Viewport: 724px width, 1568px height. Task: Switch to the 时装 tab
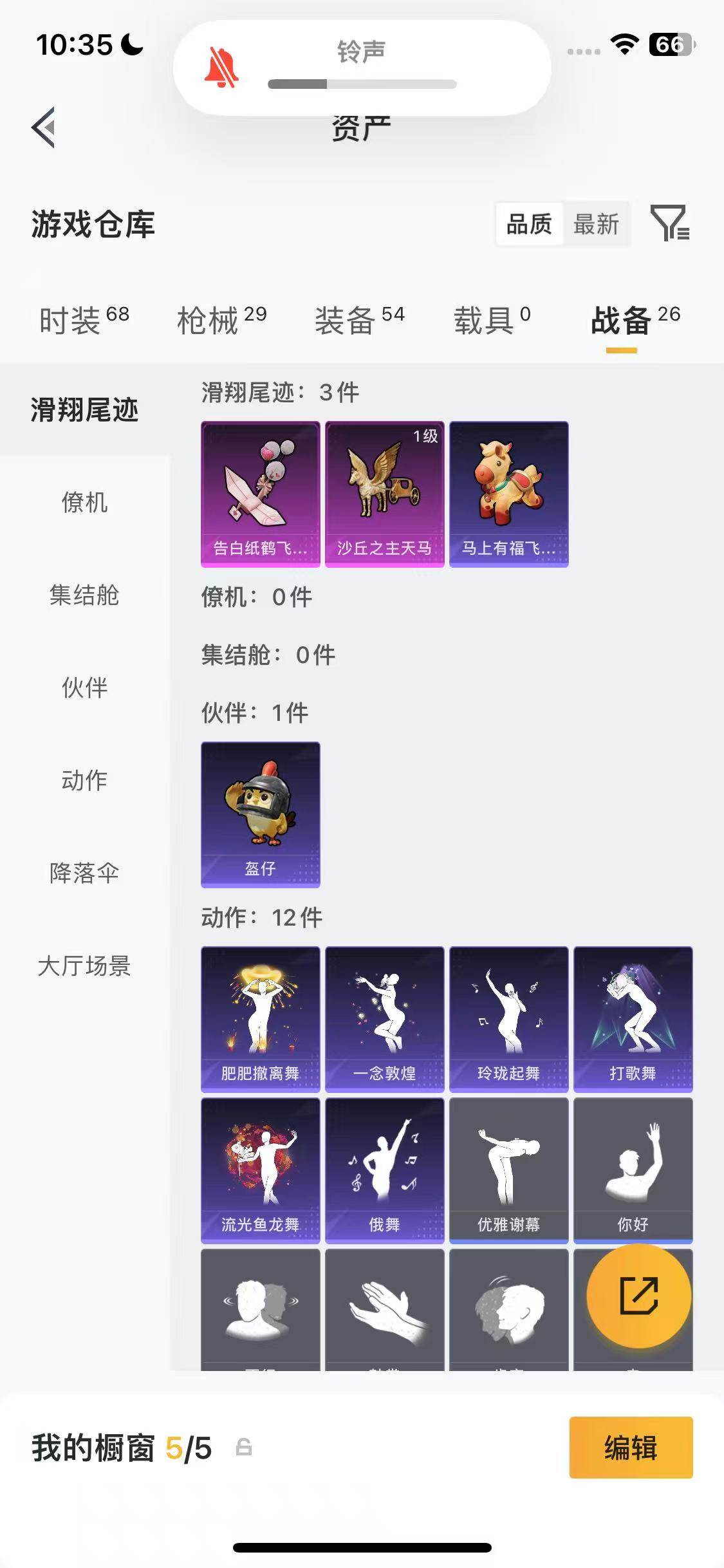84,320
